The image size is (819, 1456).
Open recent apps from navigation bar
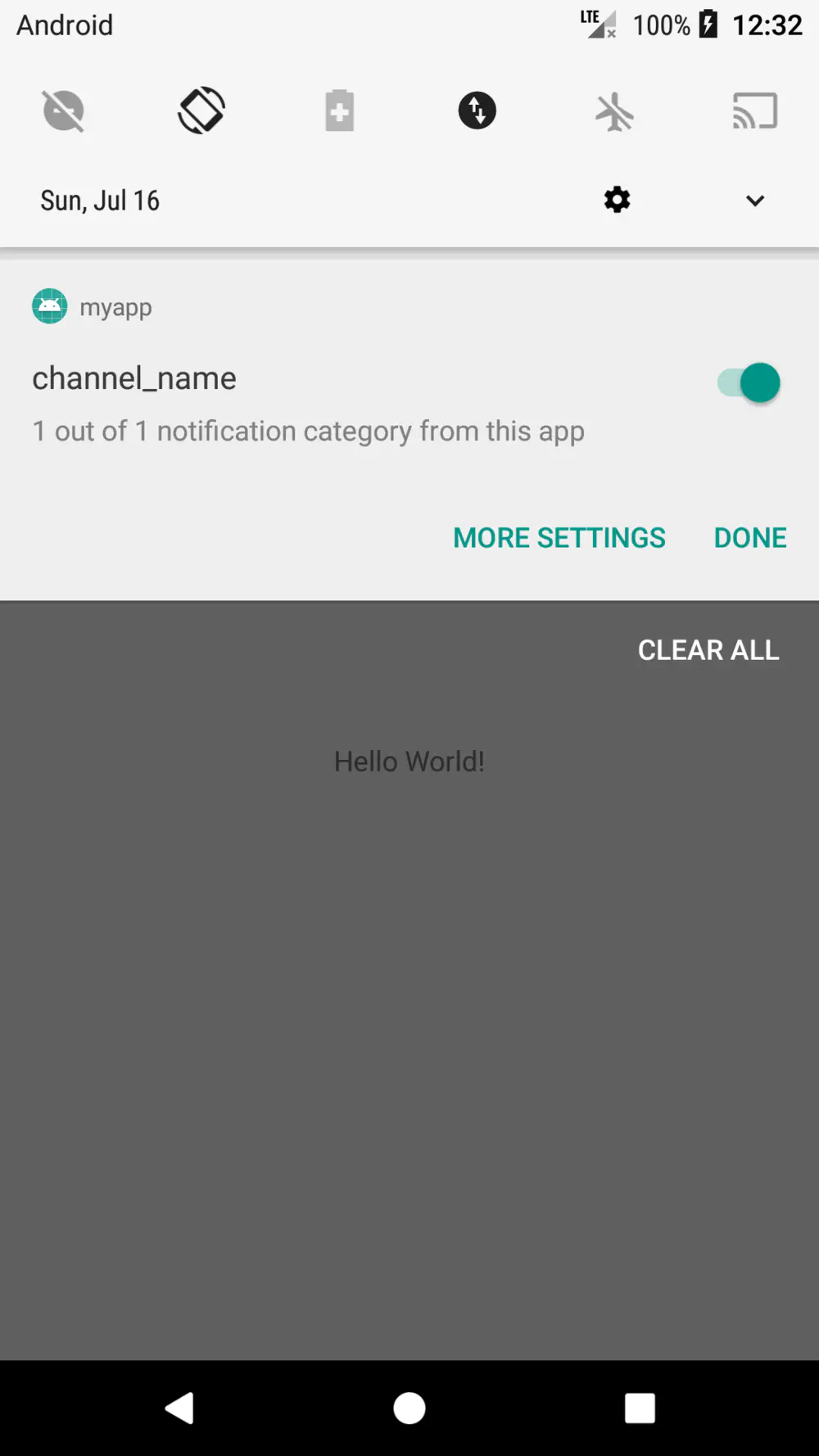pos(640,1409)
